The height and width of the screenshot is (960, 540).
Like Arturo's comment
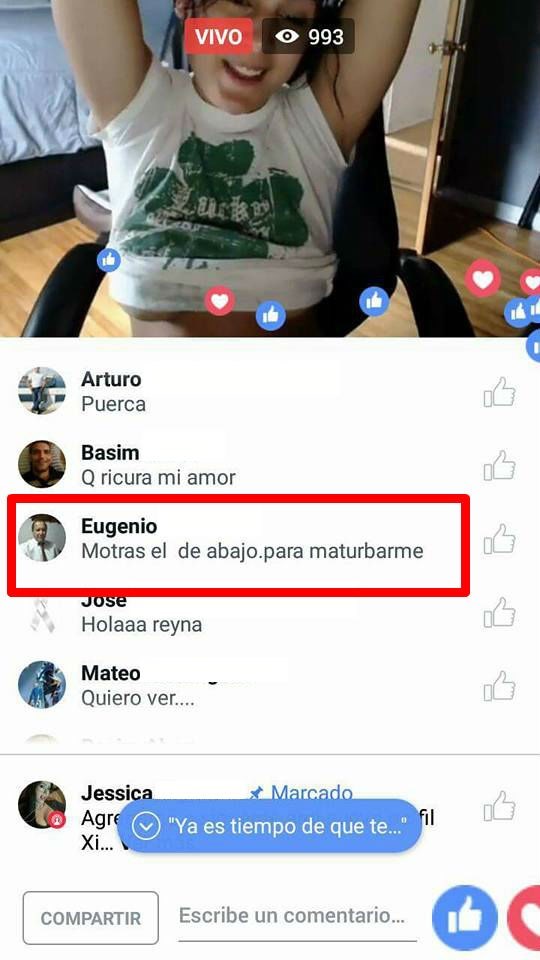(x=500, y=392)
